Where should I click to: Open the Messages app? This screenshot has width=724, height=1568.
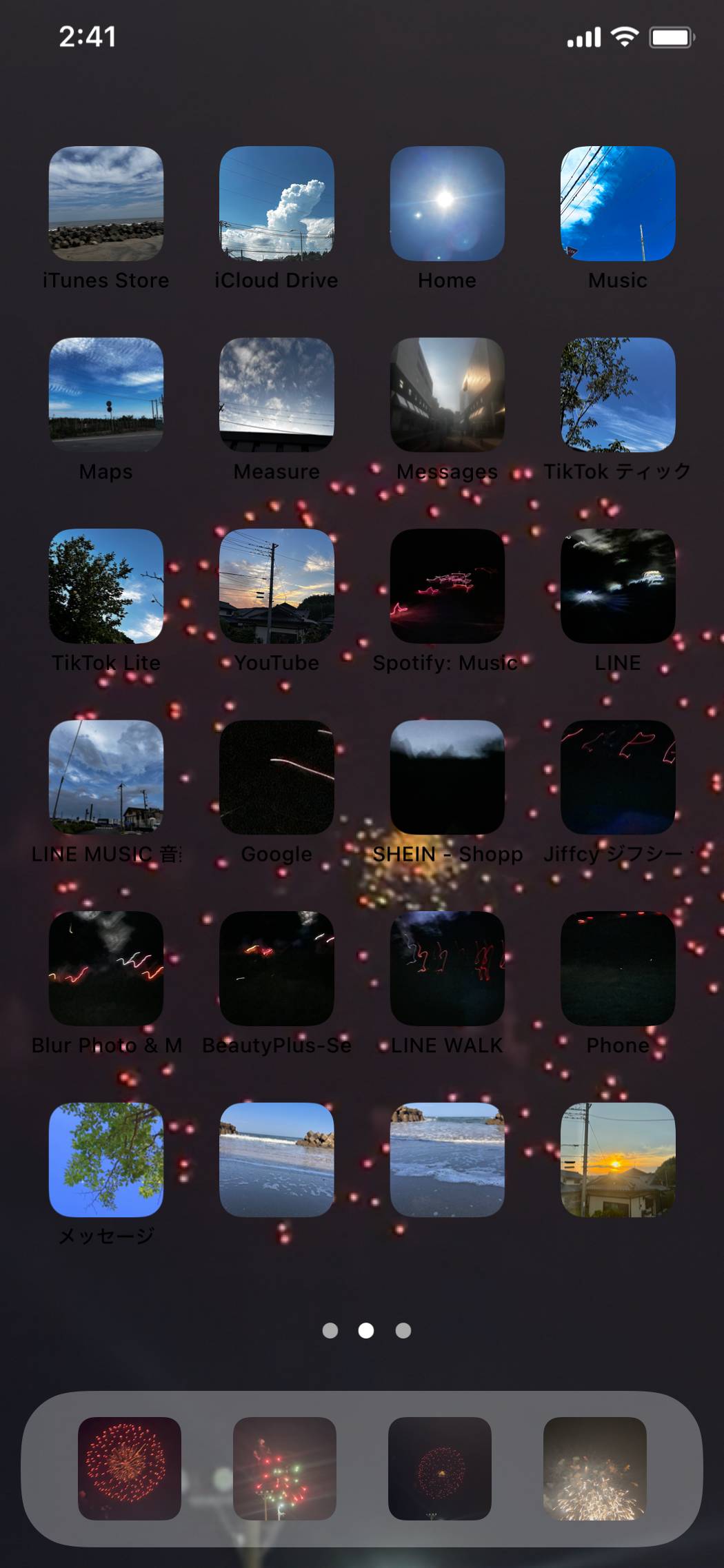coord(447,395)
